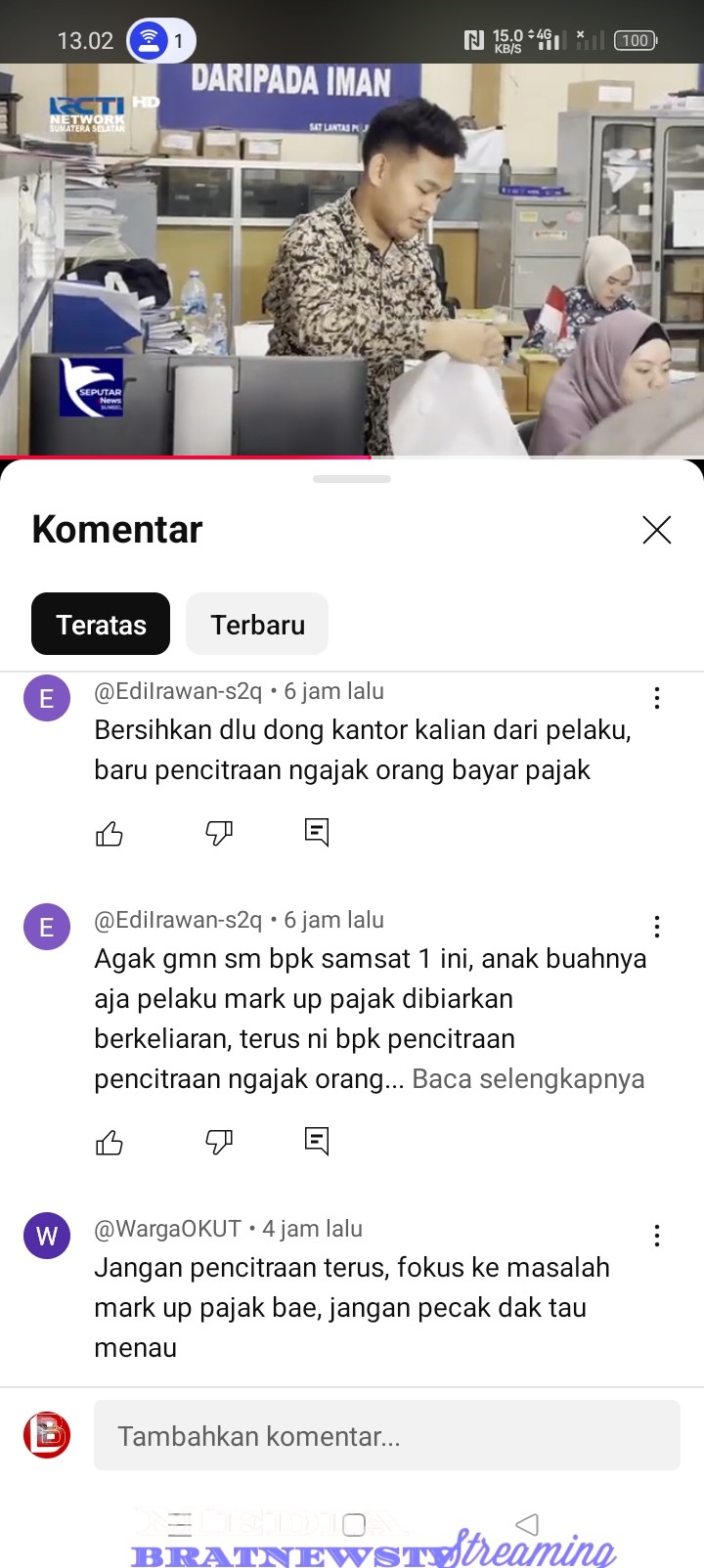Like the comment starting "Bersihkan dlu dong"
Viewport: 704px width, 1568px height.
110,833
